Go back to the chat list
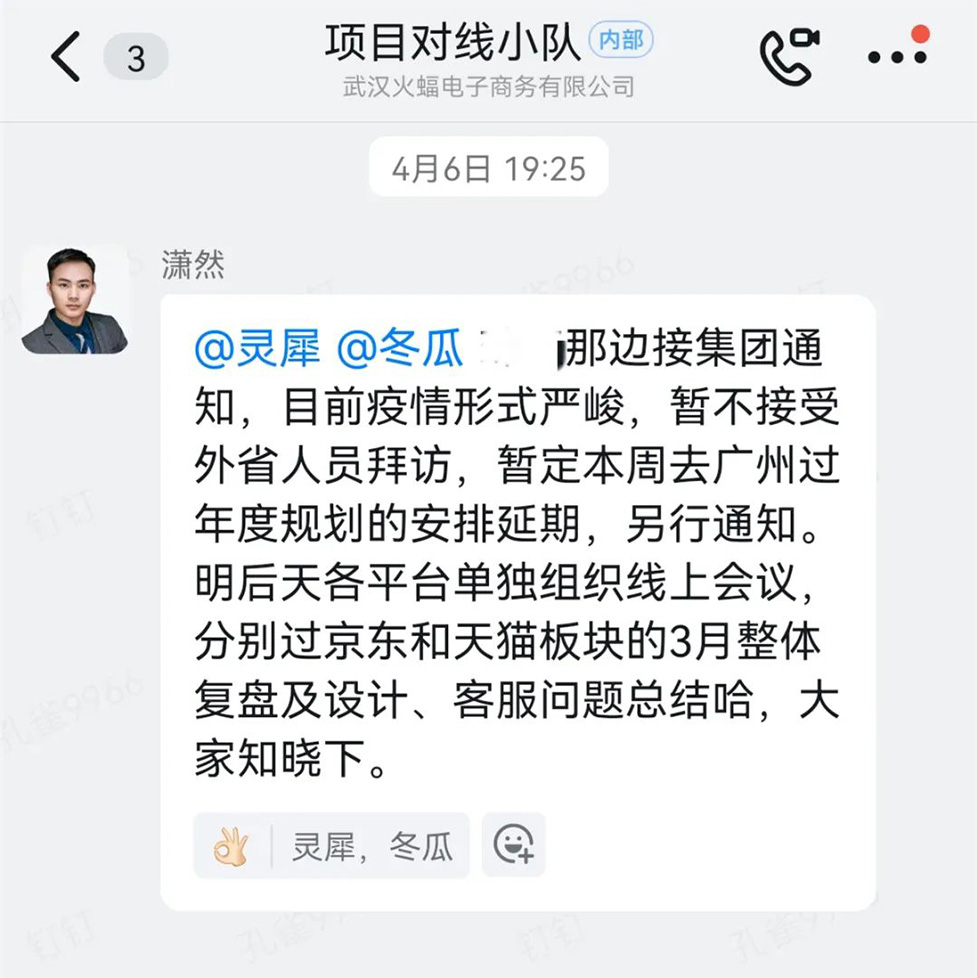 (x=66, y=57)
